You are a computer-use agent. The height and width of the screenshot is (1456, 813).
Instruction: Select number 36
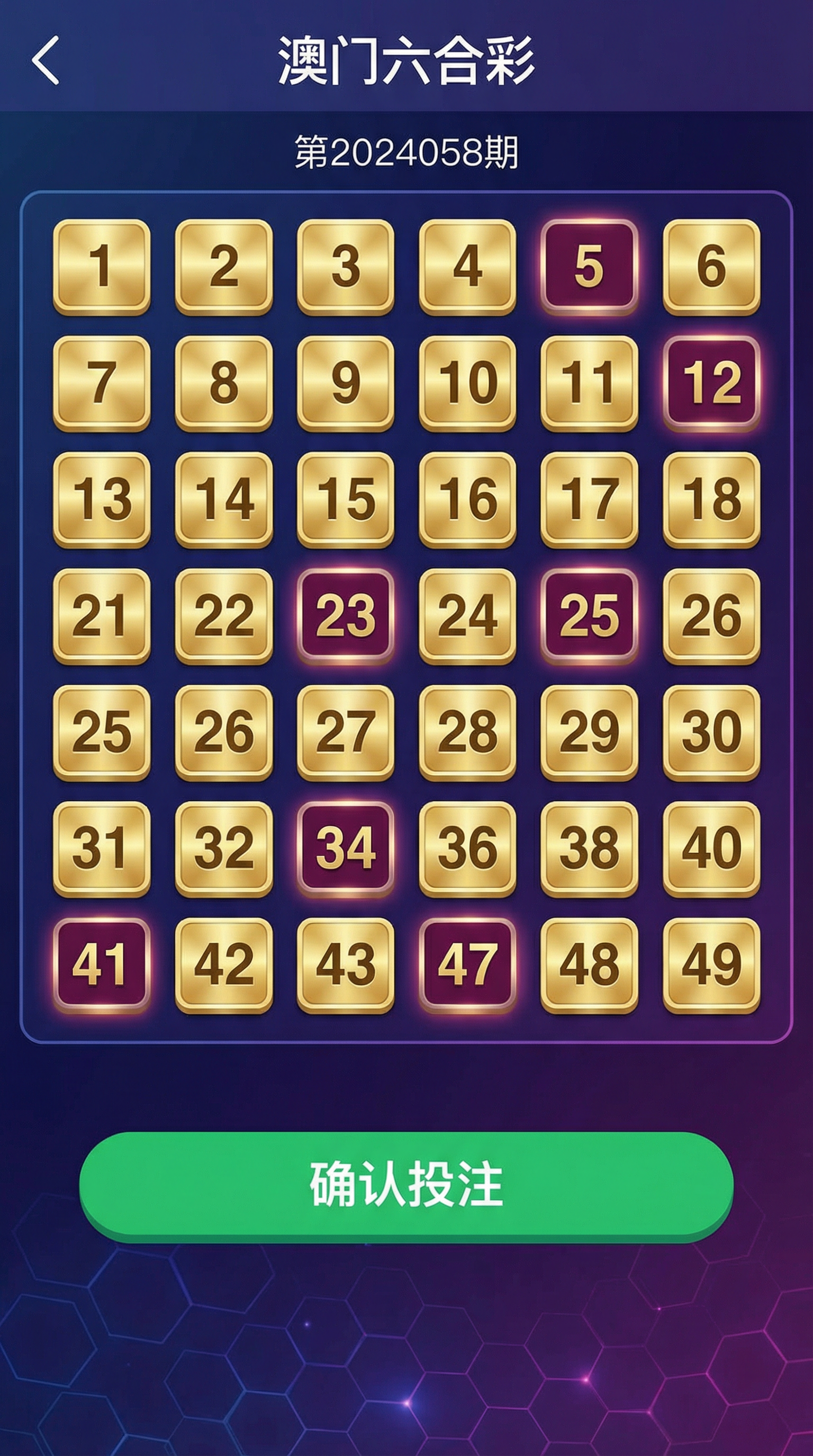467,849
